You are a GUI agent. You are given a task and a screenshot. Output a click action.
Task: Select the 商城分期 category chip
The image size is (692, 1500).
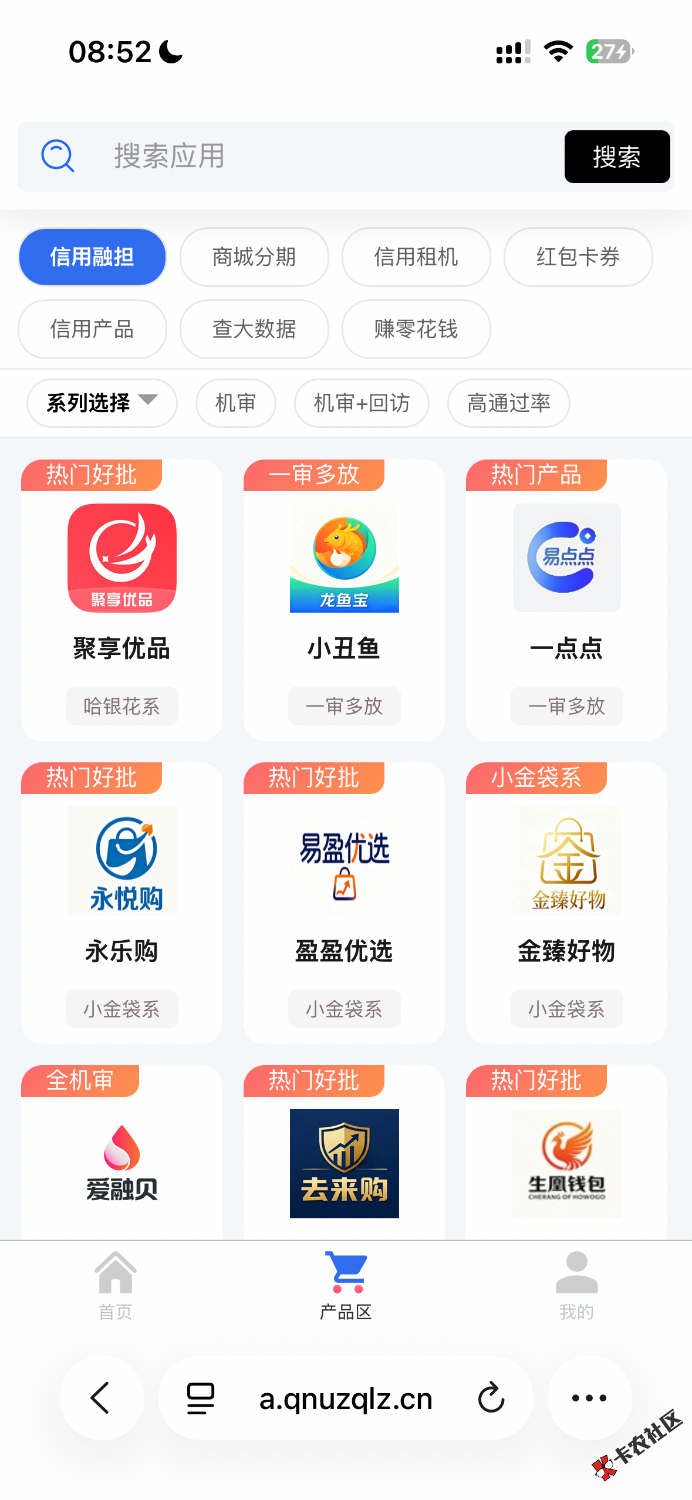(x=254, y=257)
